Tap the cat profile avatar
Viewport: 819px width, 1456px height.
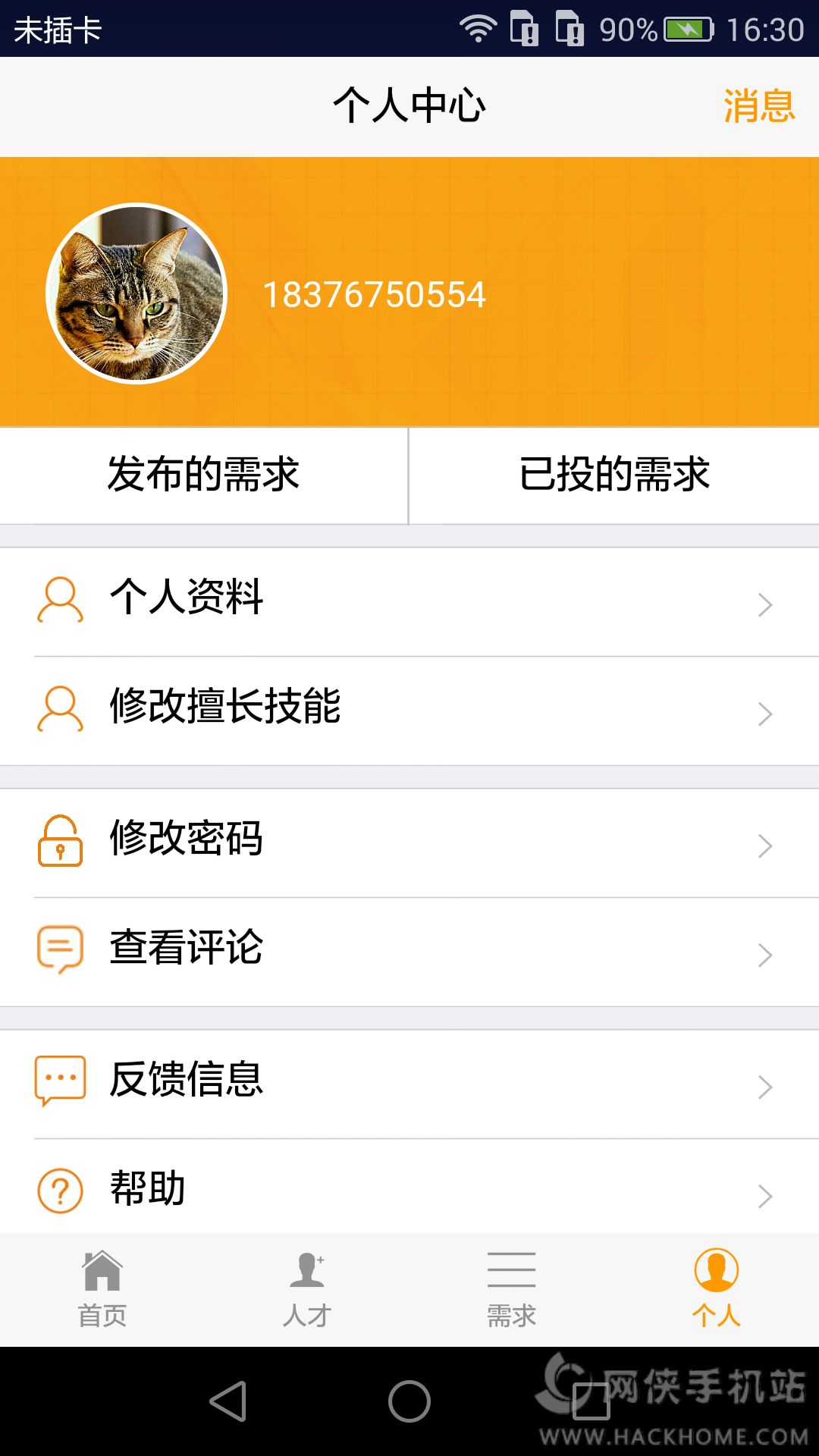(x=136, y=293)
